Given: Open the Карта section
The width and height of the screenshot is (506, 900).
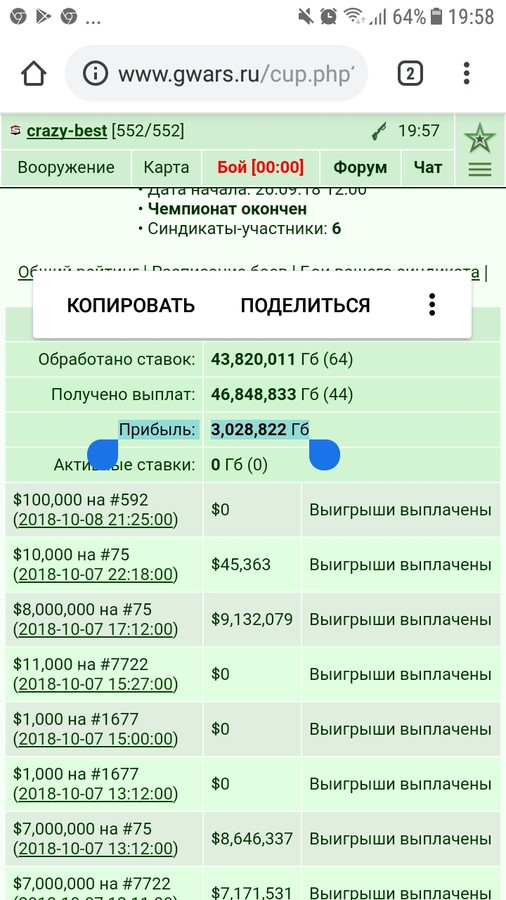Looking at the screenshot, I should 166,168.
